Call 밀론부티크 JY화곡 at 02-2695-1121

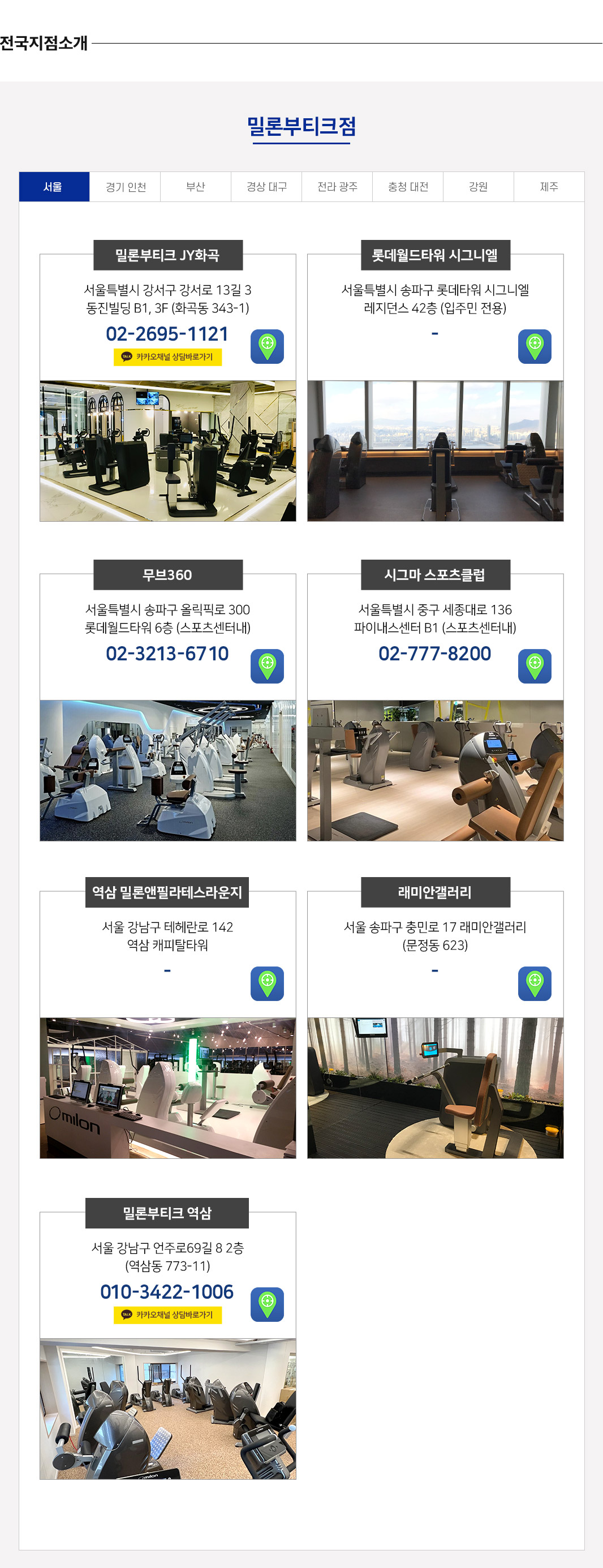tap(167, 333)
